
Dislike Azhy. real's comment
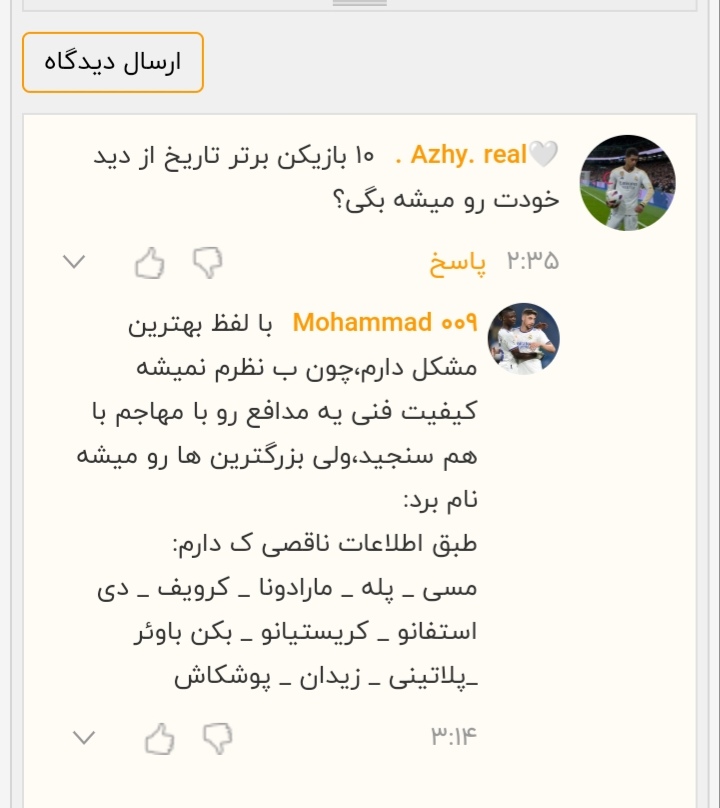pos(207,263)
